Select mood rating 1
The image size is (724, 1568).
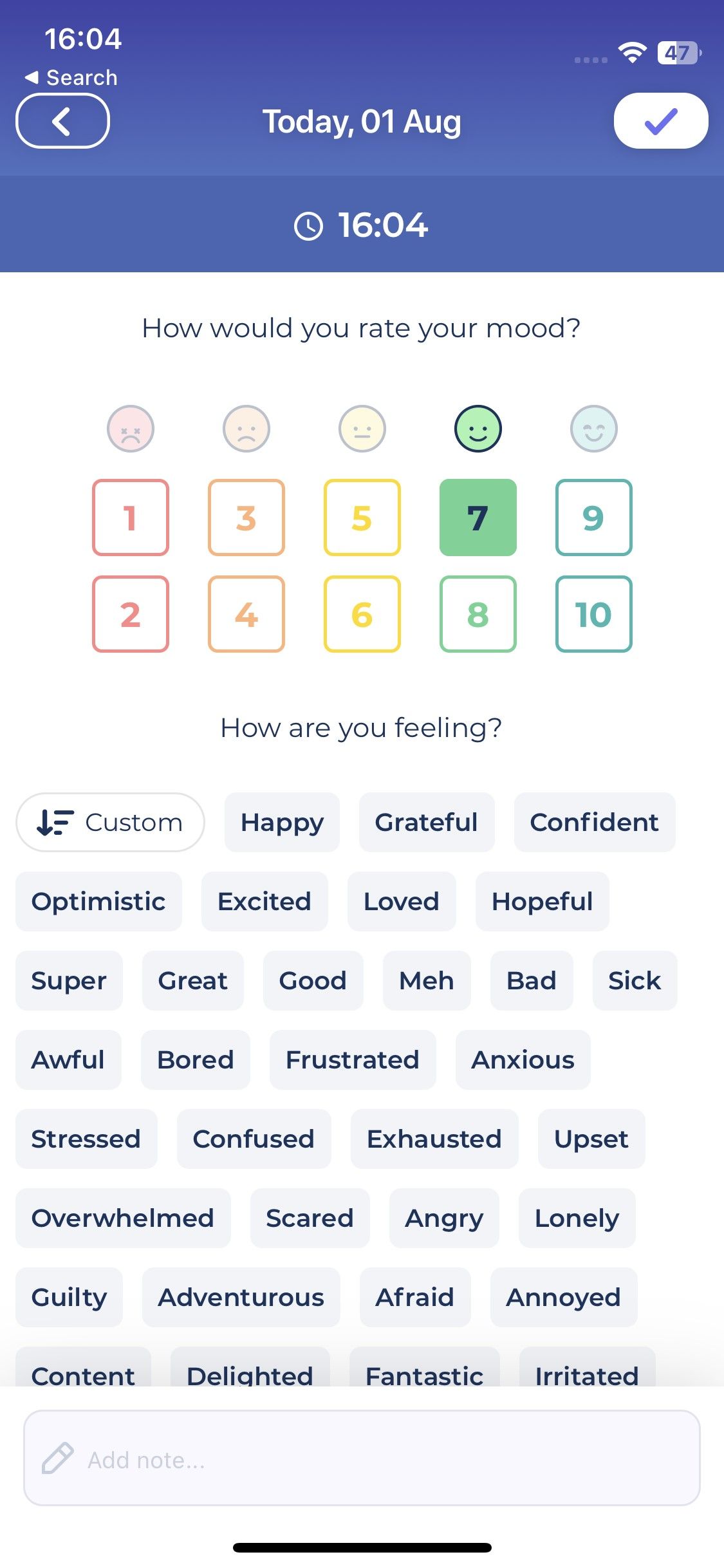(x=130, y=518)
